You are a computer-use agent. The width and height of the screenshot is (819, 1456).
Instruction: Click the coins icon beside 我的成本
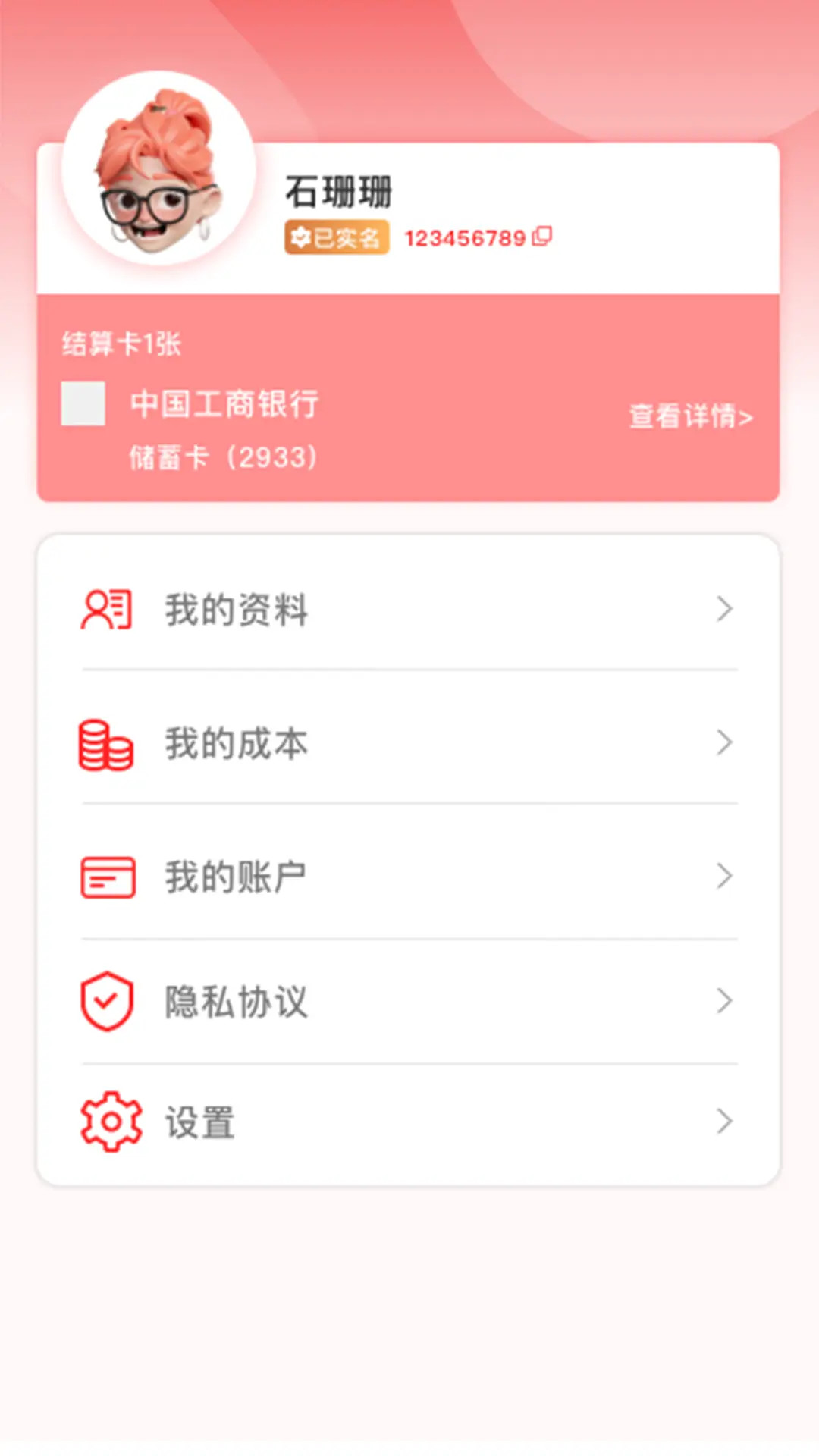[x=105, y=745]
